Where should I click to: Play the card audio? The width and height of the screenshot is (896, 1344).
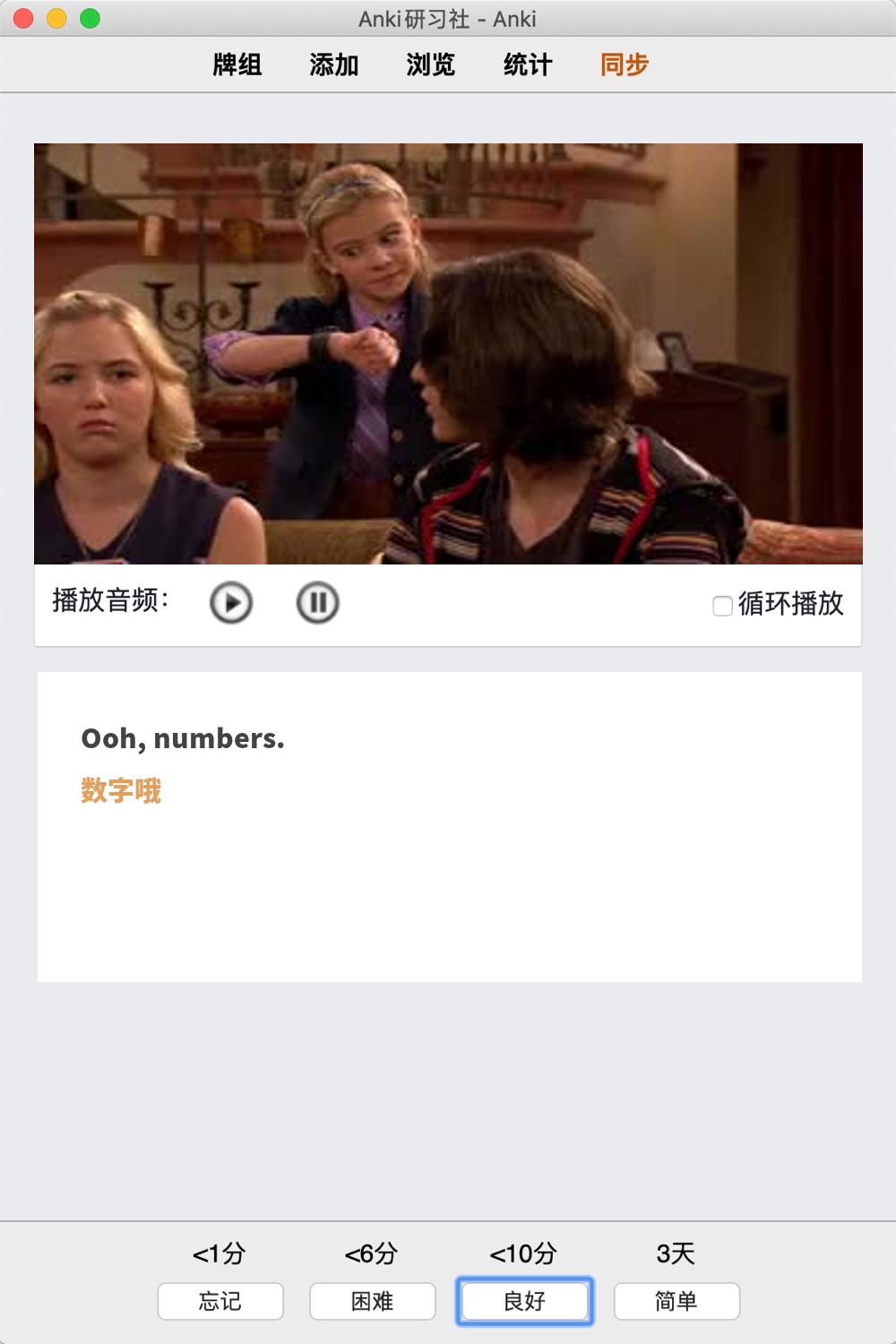(231, 603)
